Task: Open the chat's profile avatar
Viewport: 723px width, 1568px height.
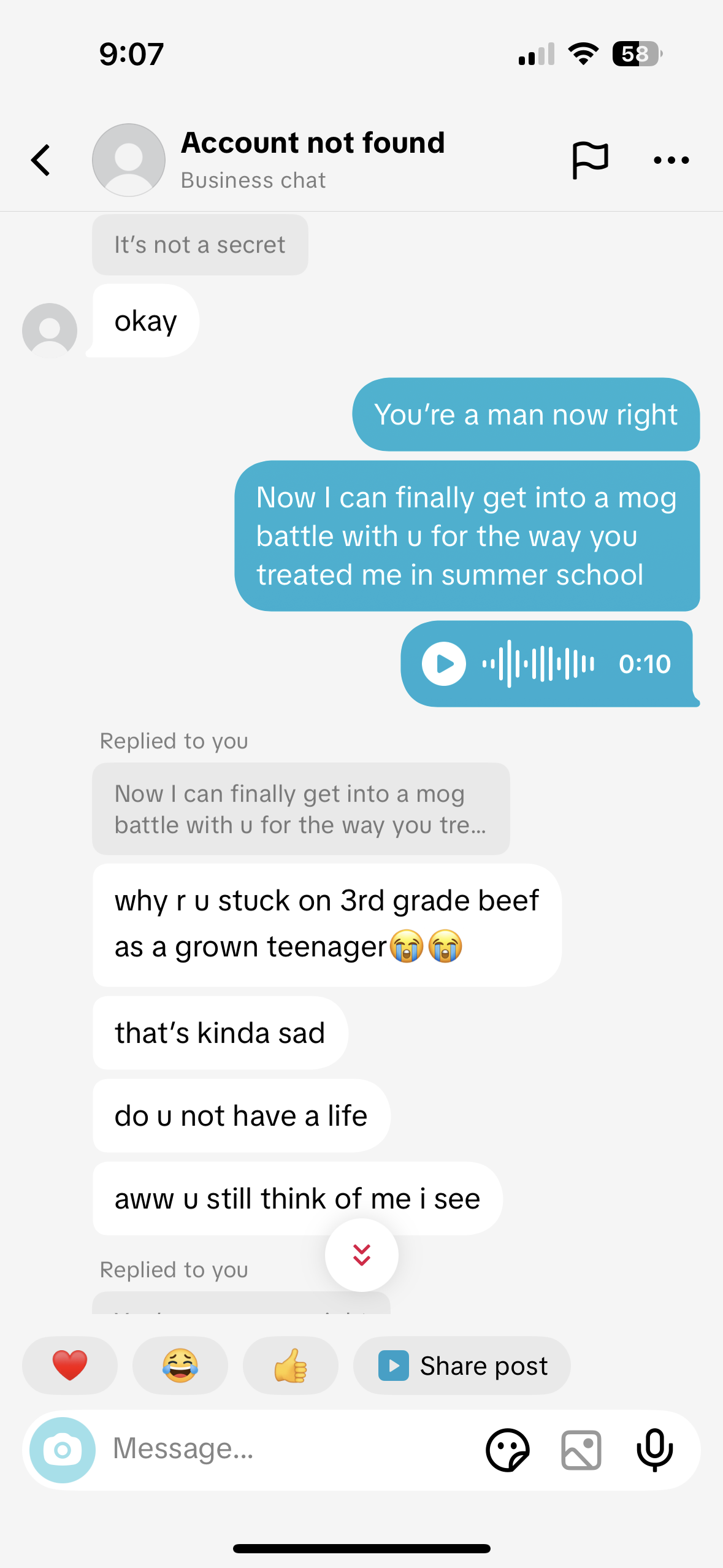Action: pos(128,160)
